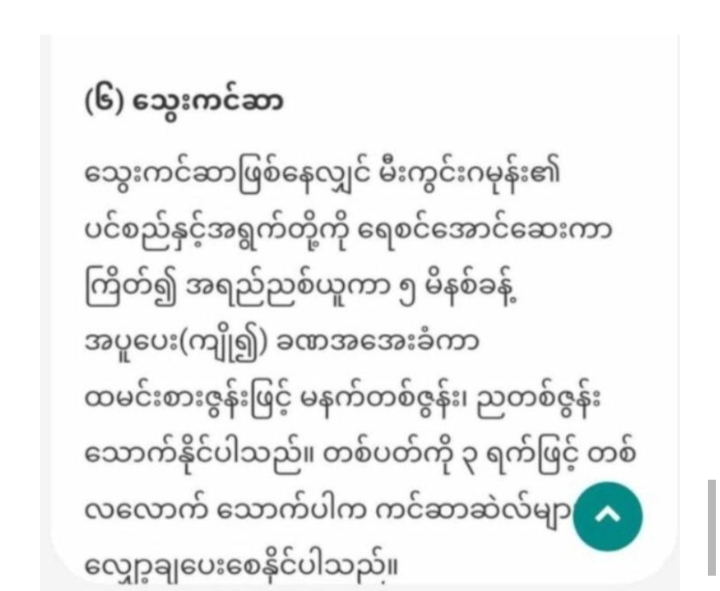The width and height of the screenshot is (720, 591).
Task: Tap the scroll-to-top arrow button
Action: [x=608, y=513]
